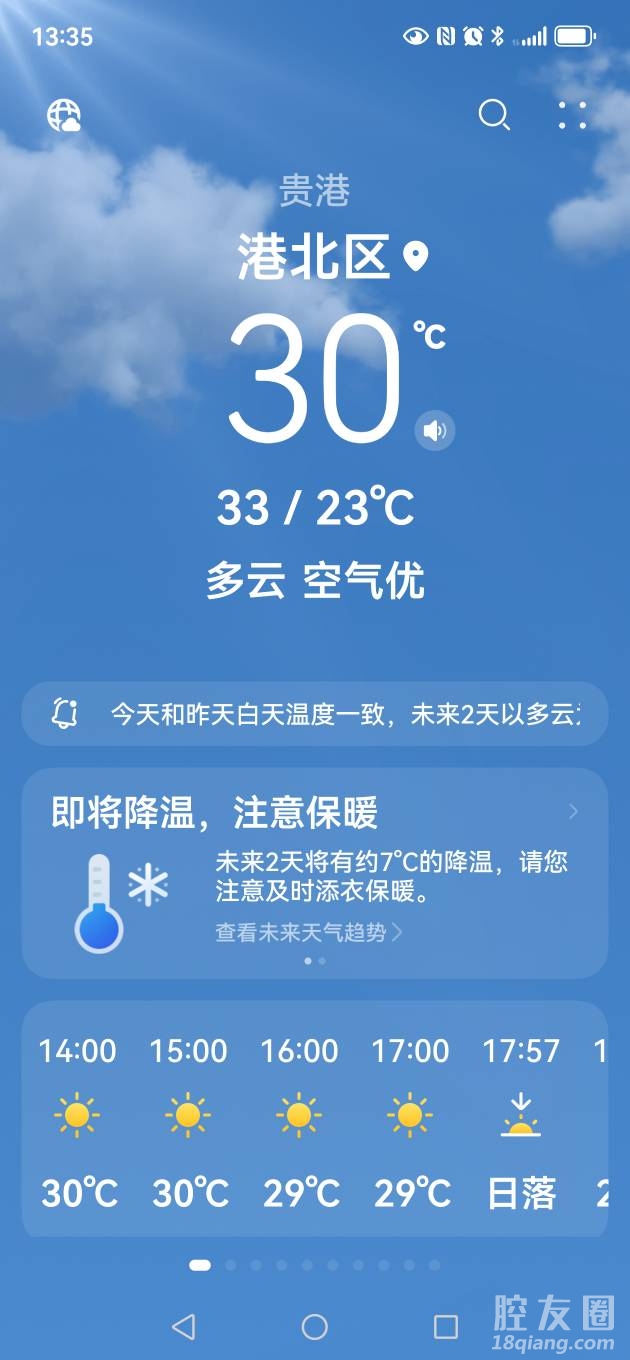
Task: Open the city management globe icon
Action: point(64,116)
